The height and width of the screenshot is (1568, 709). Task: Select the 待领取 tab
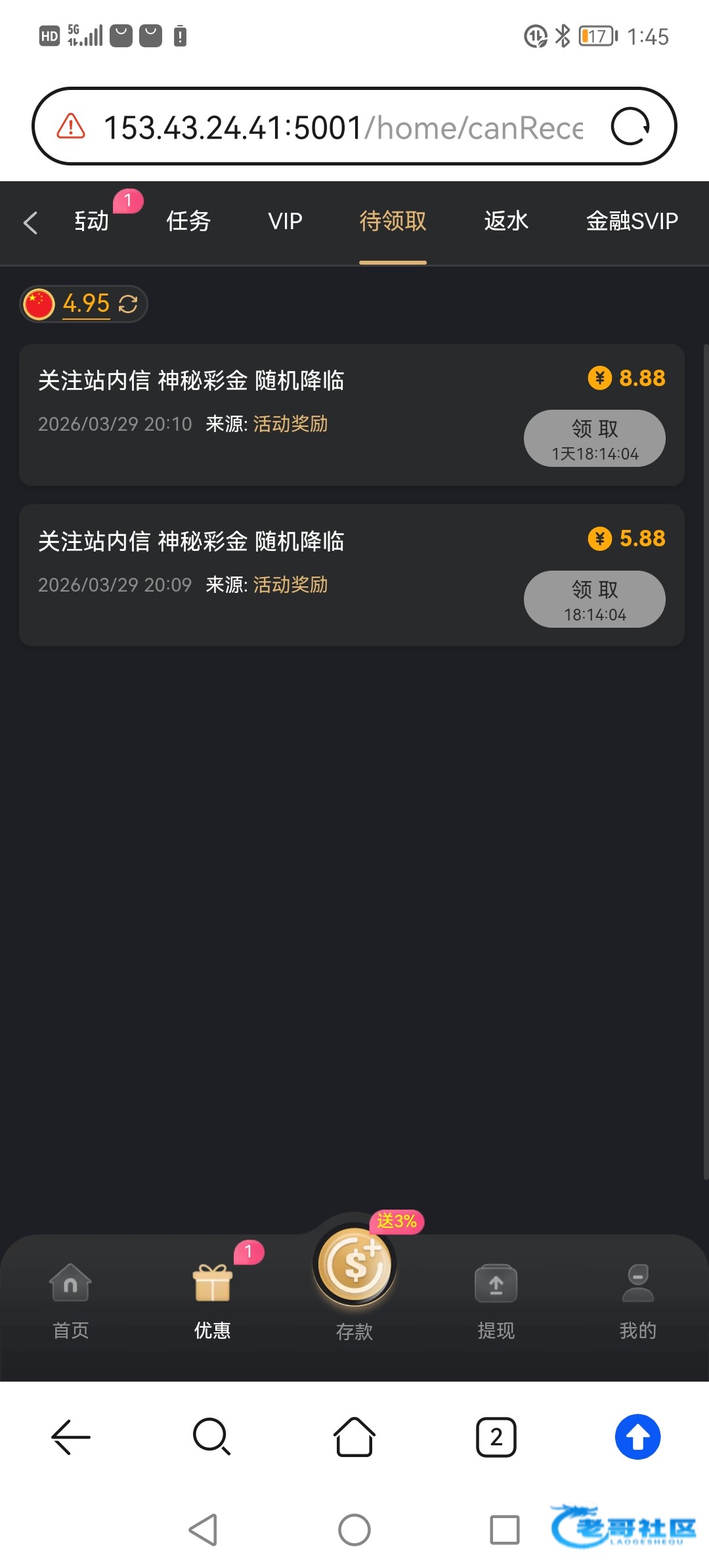point(393,221)
